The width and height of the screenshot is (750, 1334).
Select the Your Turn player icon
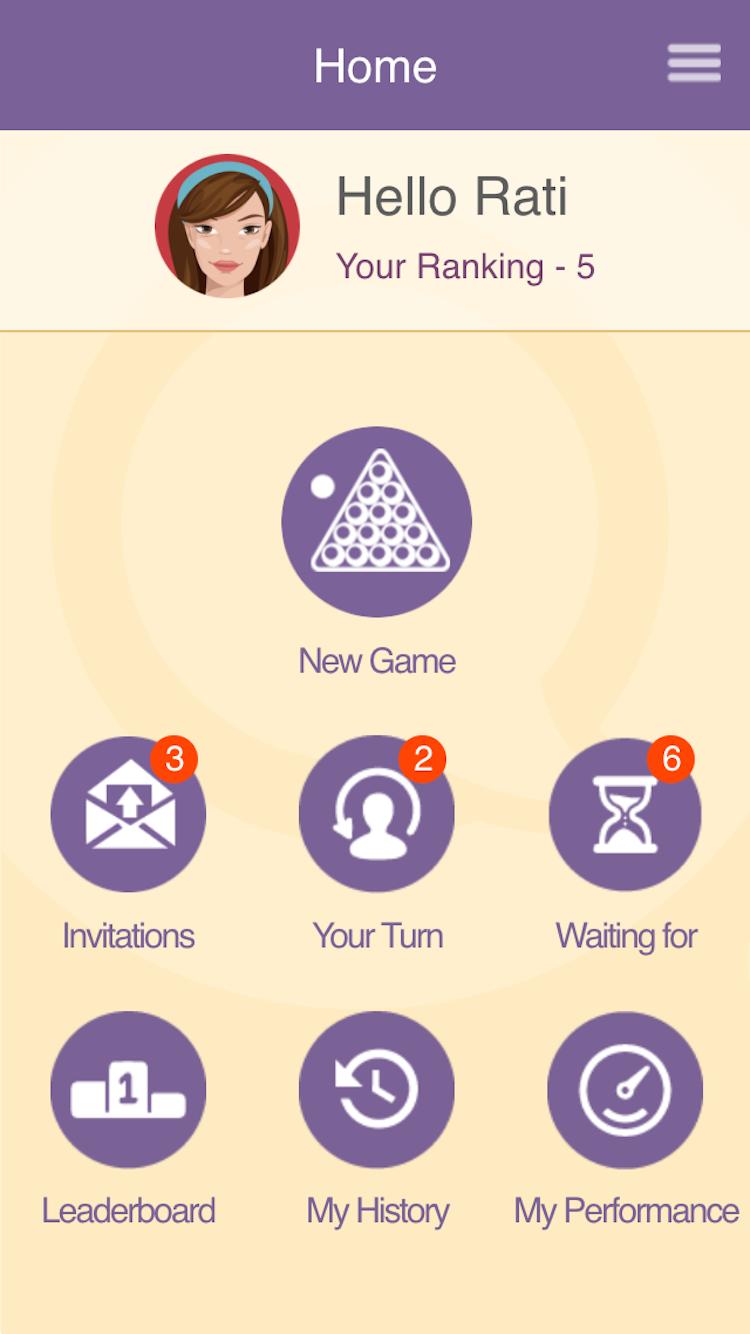tap(377, 815)
